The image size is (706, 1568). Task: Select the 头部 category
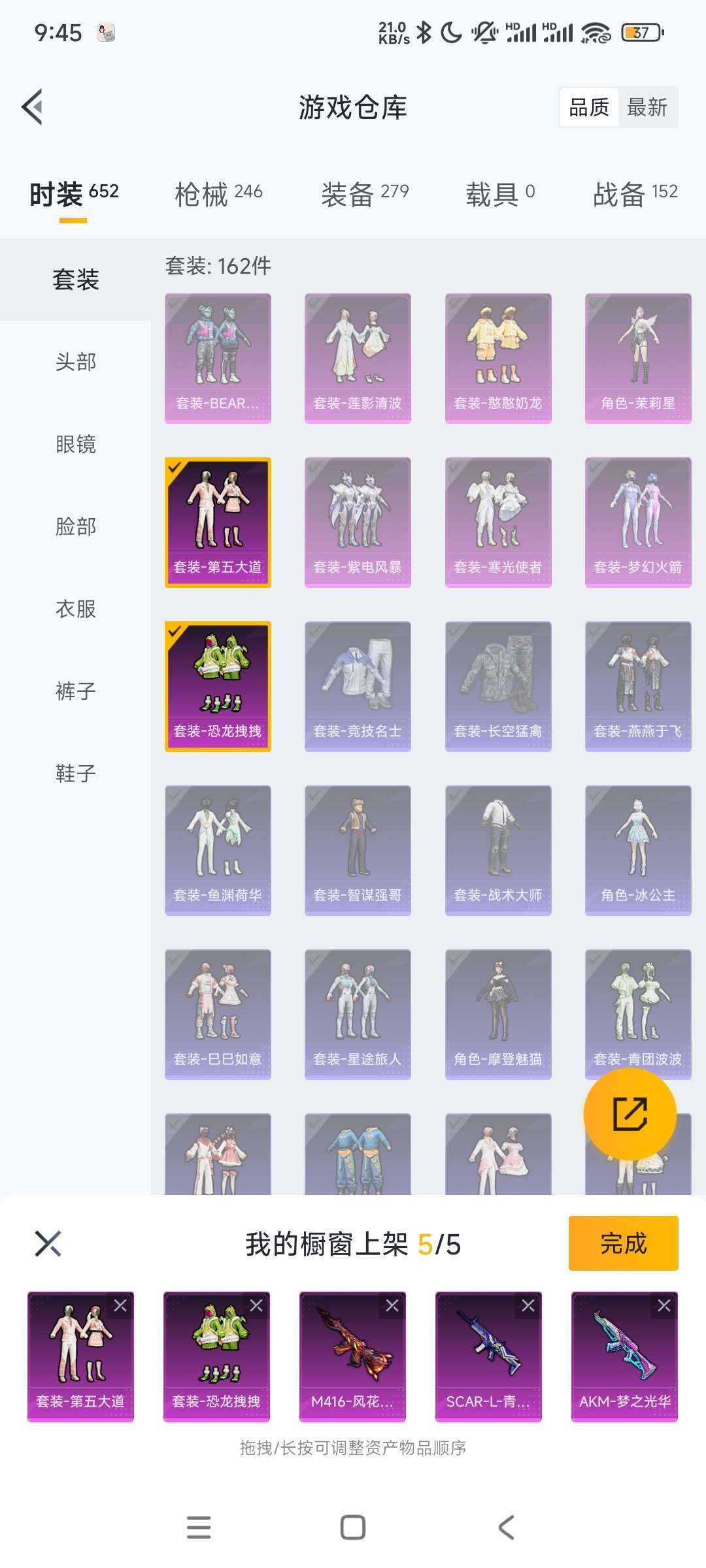(x=76, y=362)
